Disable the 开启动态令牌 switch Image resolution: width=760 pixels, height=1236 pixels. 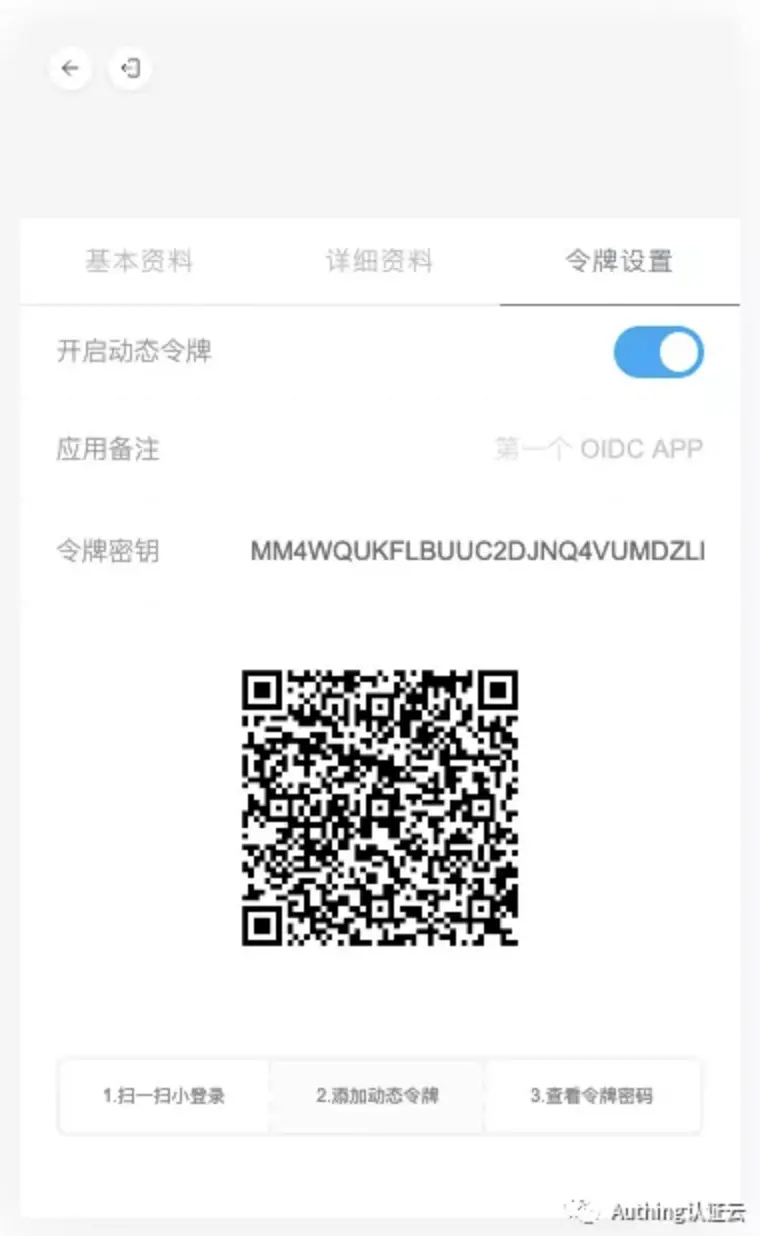[658, 352]
